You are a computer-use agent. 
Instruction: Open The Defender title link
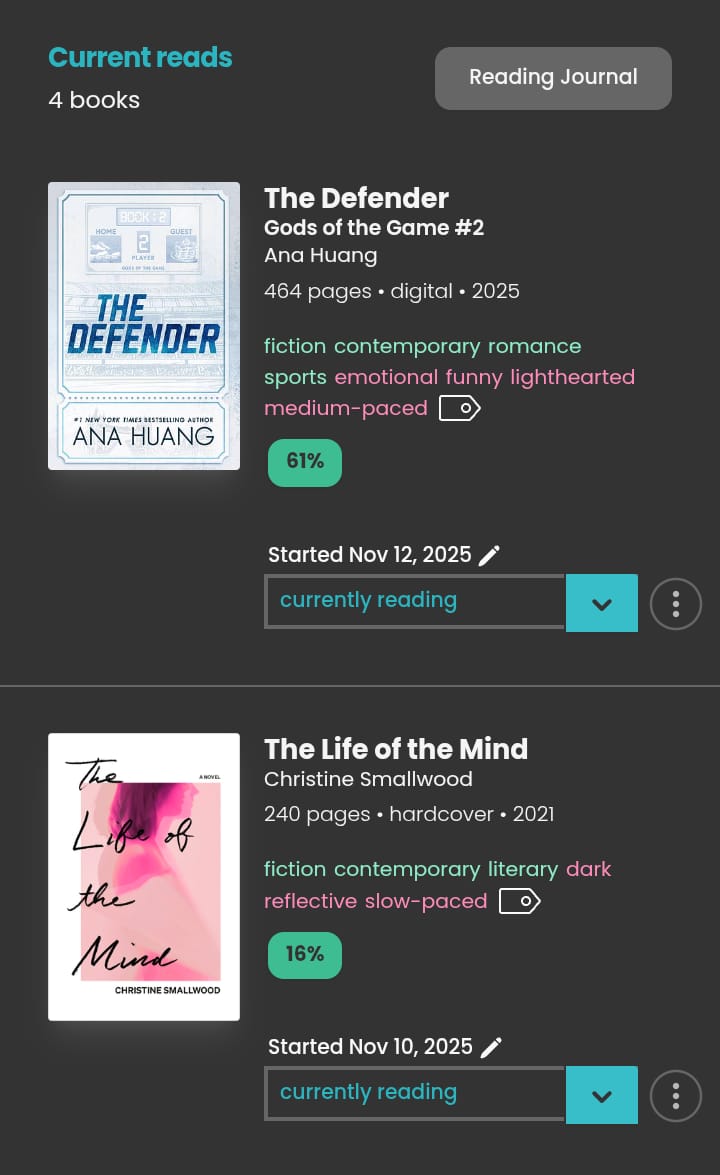point(356,198)
